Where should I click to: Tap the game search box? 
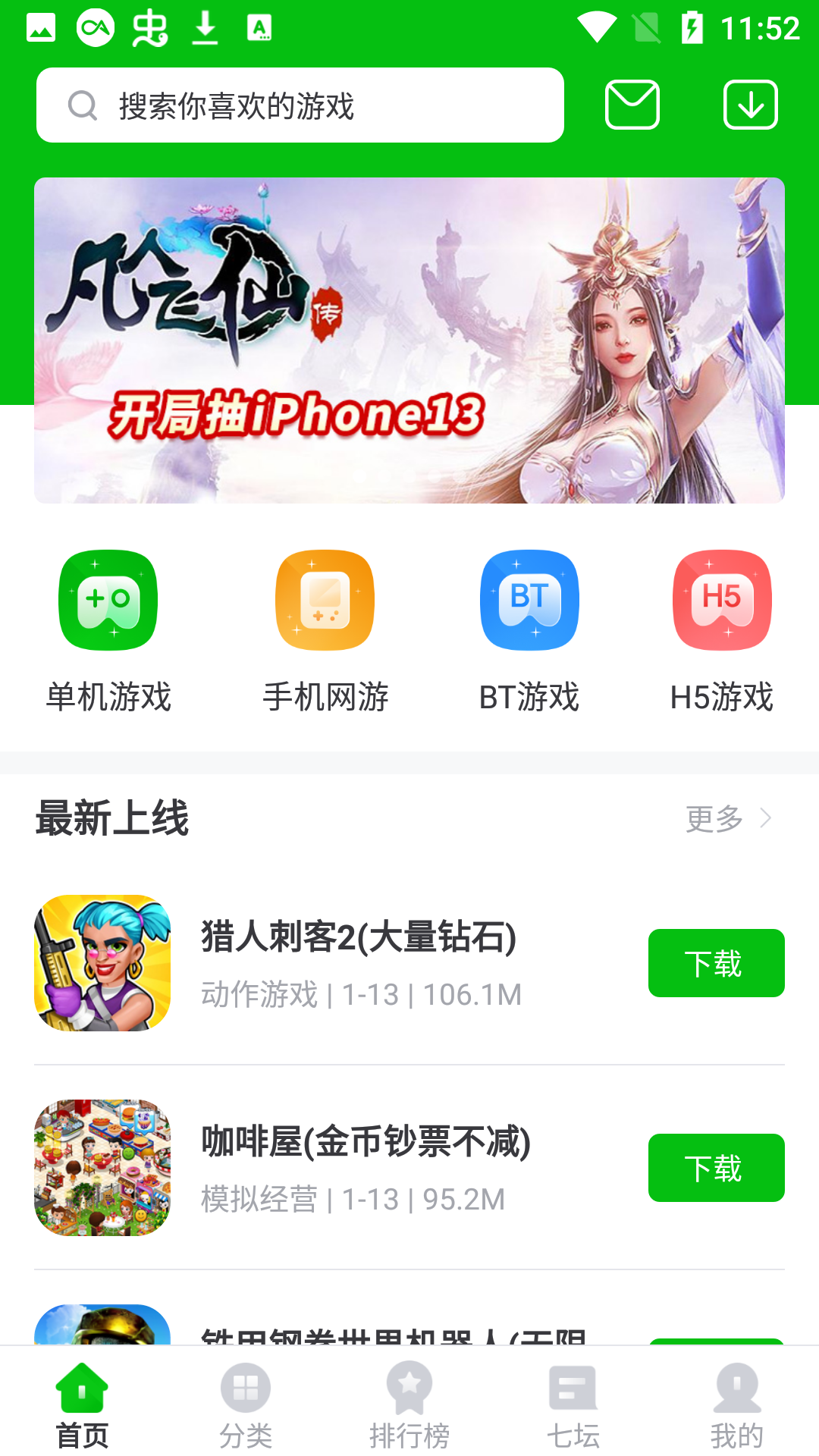pos(300,105)
